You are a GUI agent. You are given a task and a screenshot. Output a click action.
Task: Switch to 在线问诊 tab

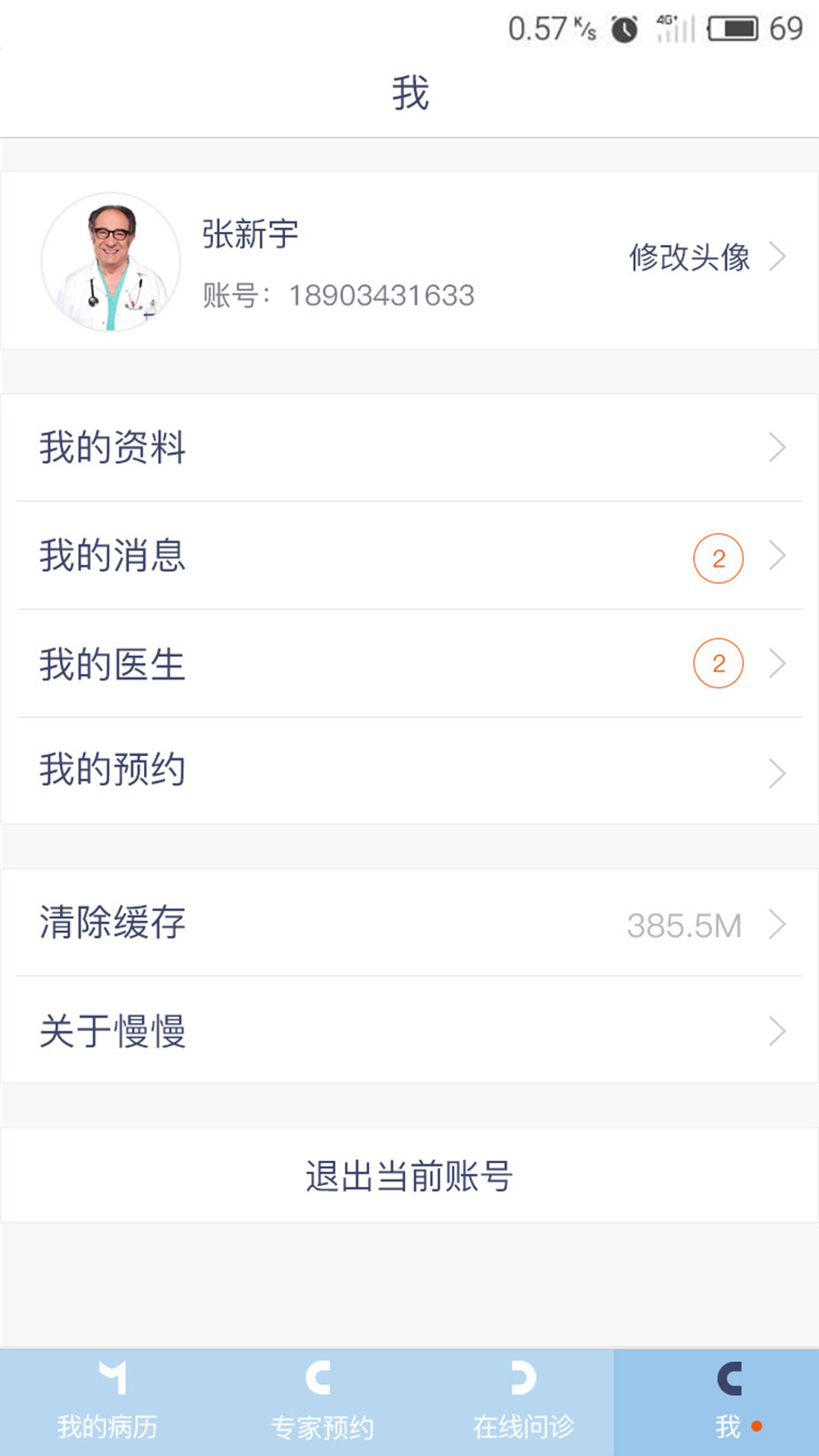coord(523,1402)
